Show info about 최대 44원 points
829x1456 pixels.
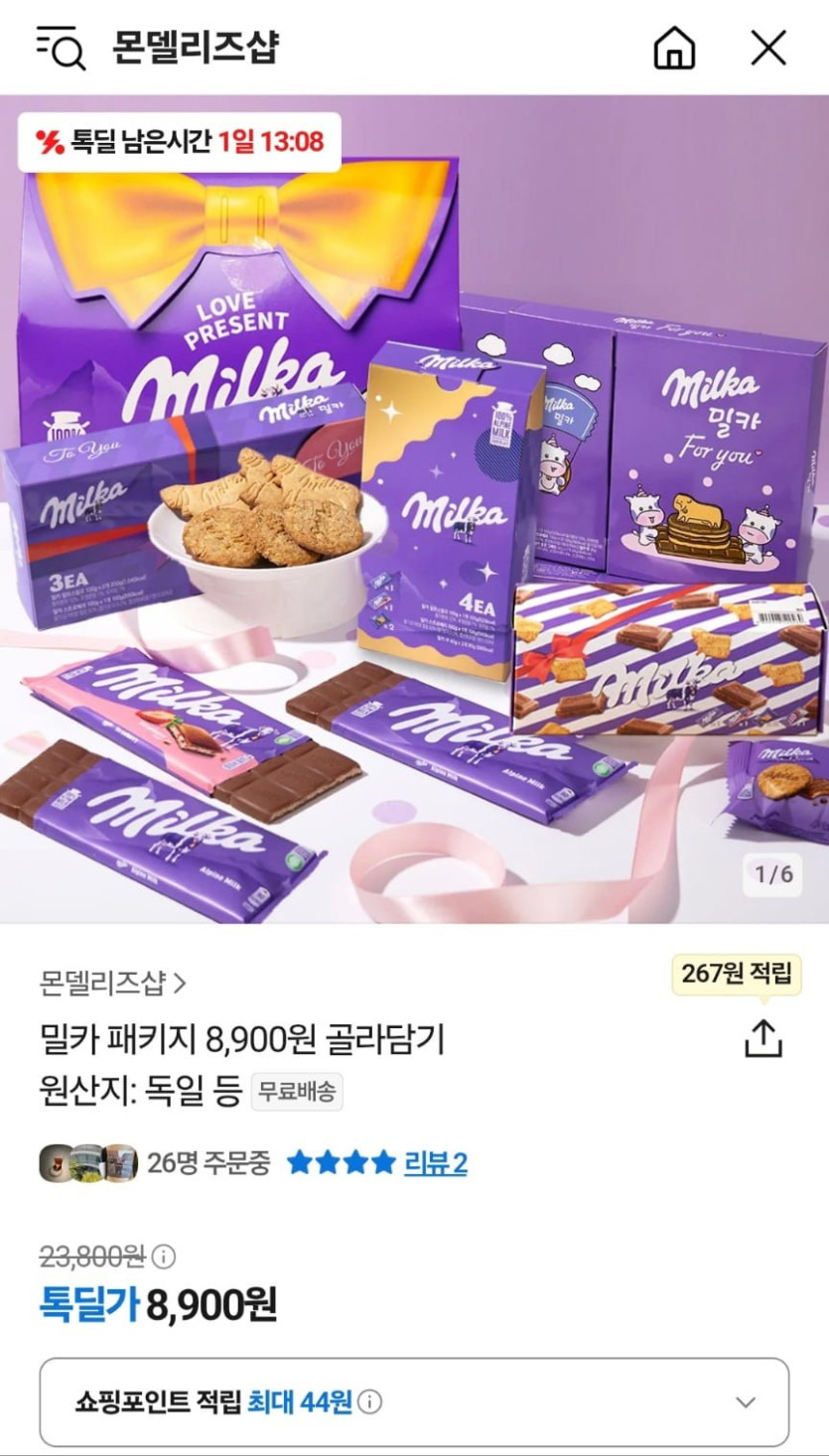click(x=370, y=1402)
